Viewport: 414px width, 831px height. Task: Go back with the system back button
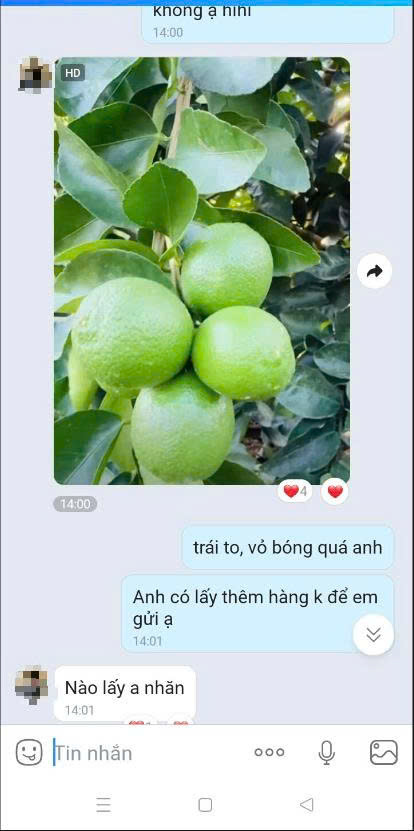pos(306,805)
